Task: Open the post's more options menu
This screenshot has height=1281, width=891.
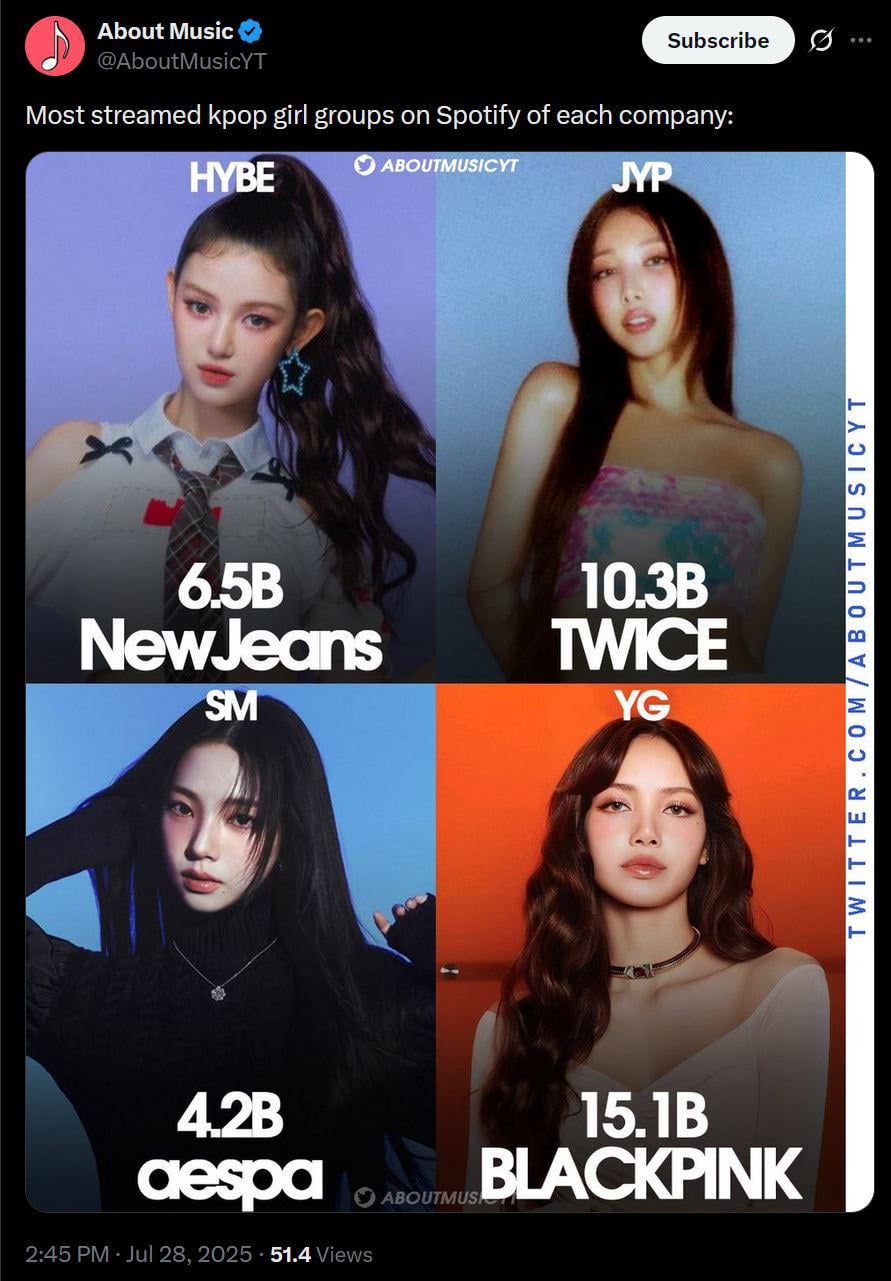Action: coord(860,41)
